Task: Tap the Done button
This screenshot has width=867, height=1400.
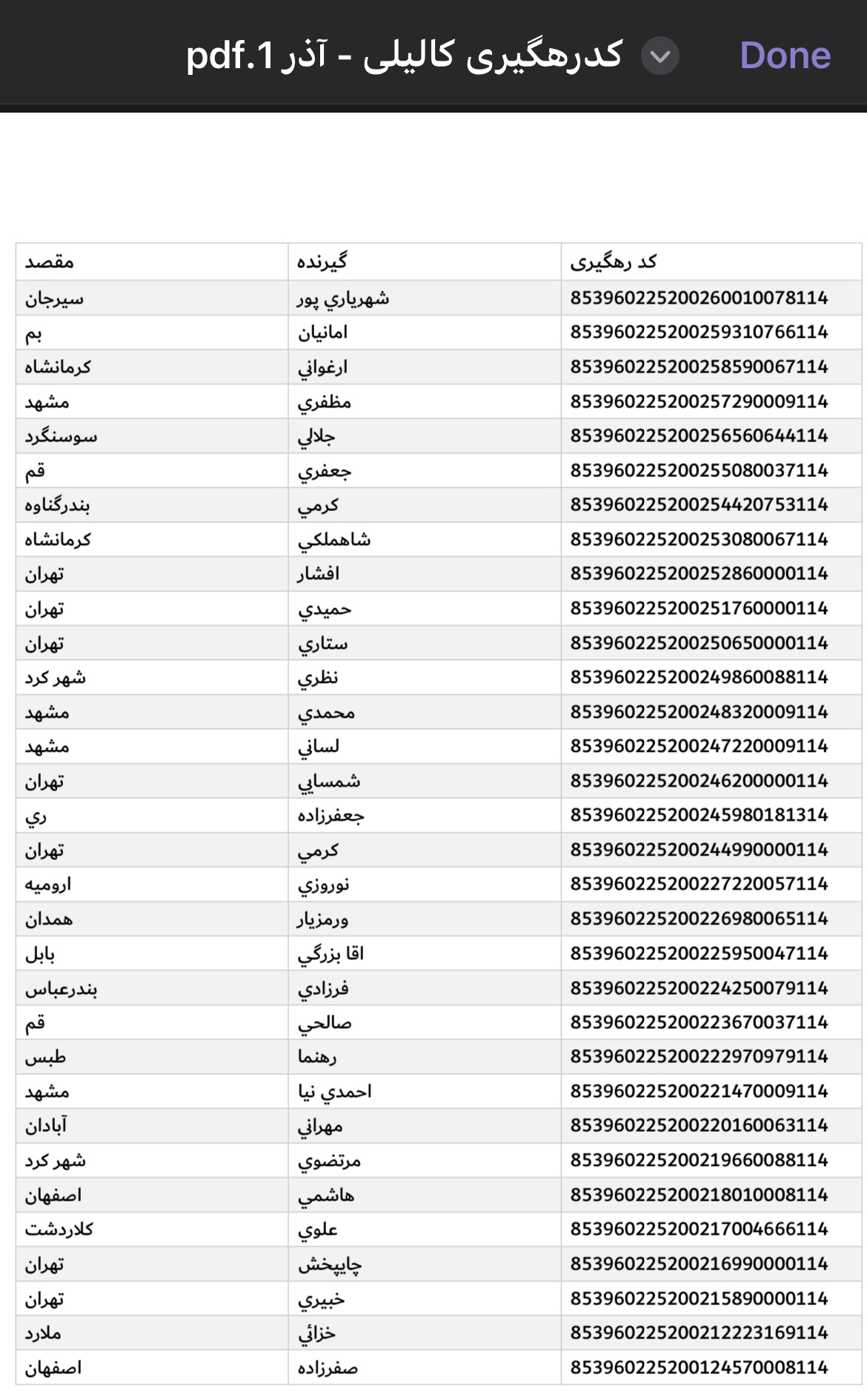Action: [785, 53]
